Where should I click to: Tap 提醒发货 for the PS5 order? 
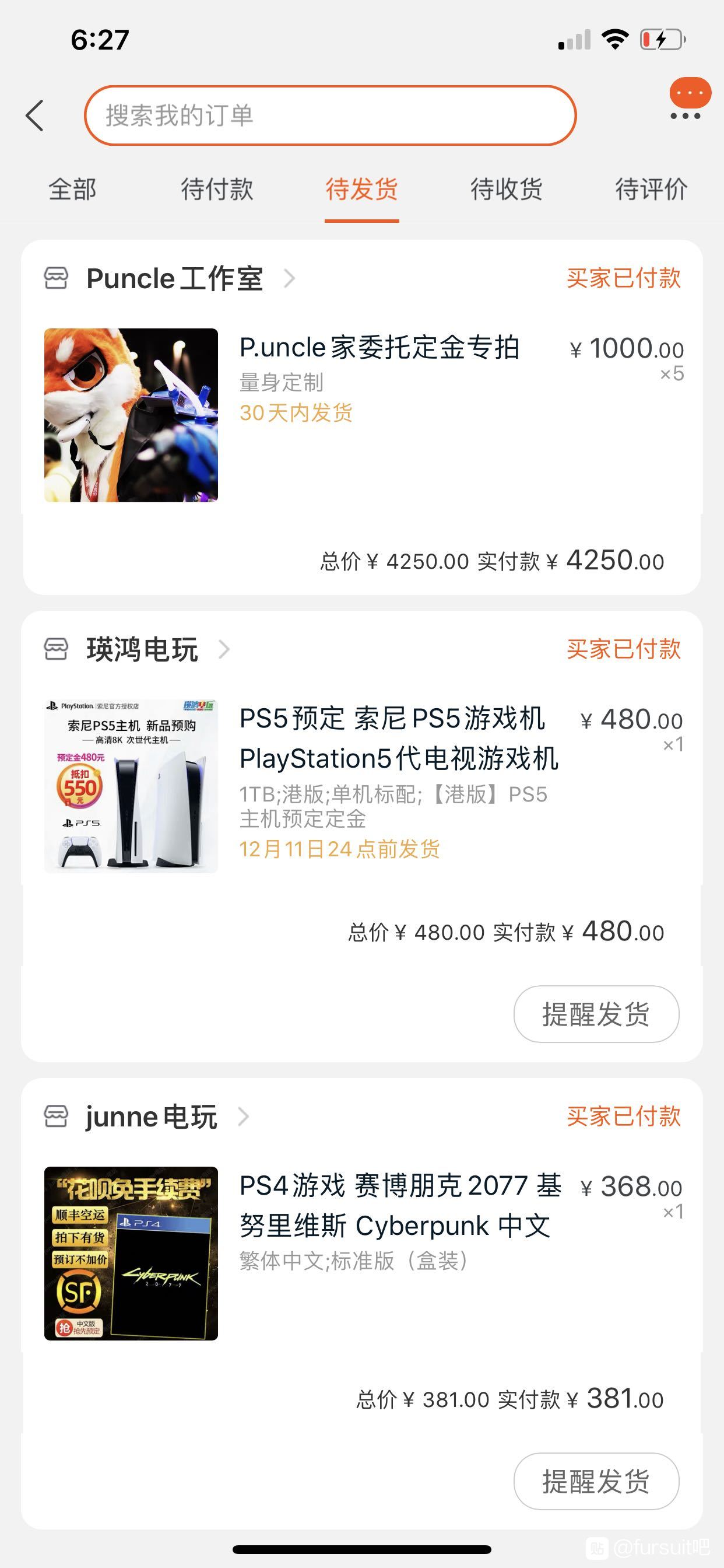(596, 1014)
